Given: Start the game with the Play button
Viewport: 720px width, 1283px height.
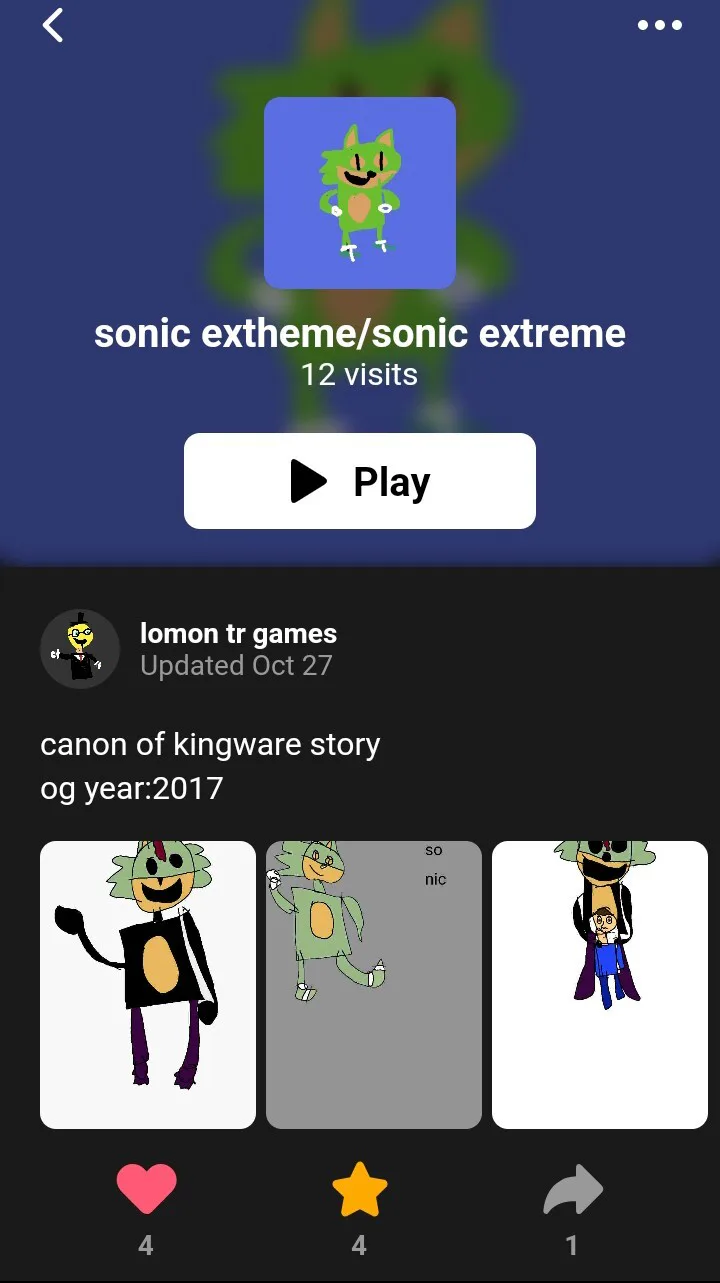Looking at the screenshot, I should [360, 481].
